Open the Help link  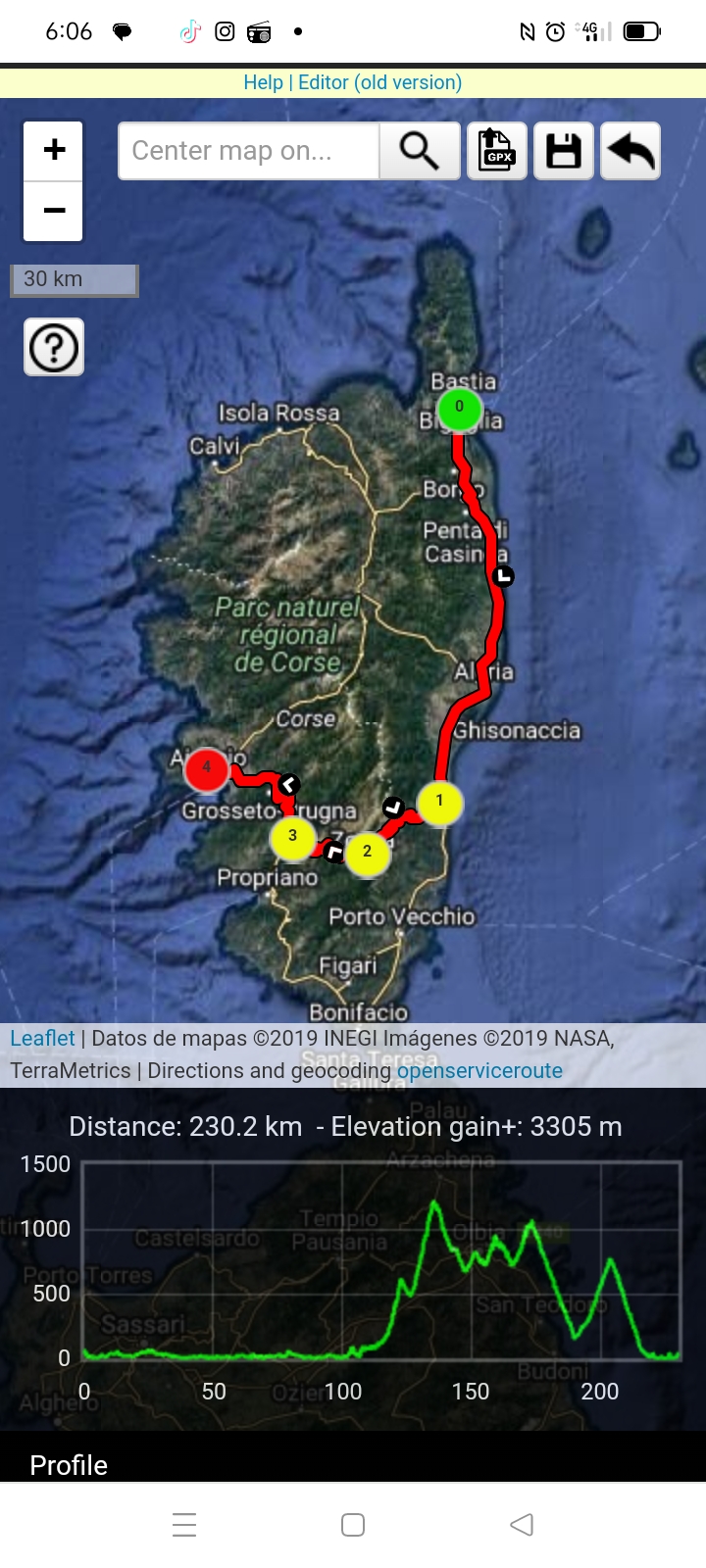click(263, 82)
